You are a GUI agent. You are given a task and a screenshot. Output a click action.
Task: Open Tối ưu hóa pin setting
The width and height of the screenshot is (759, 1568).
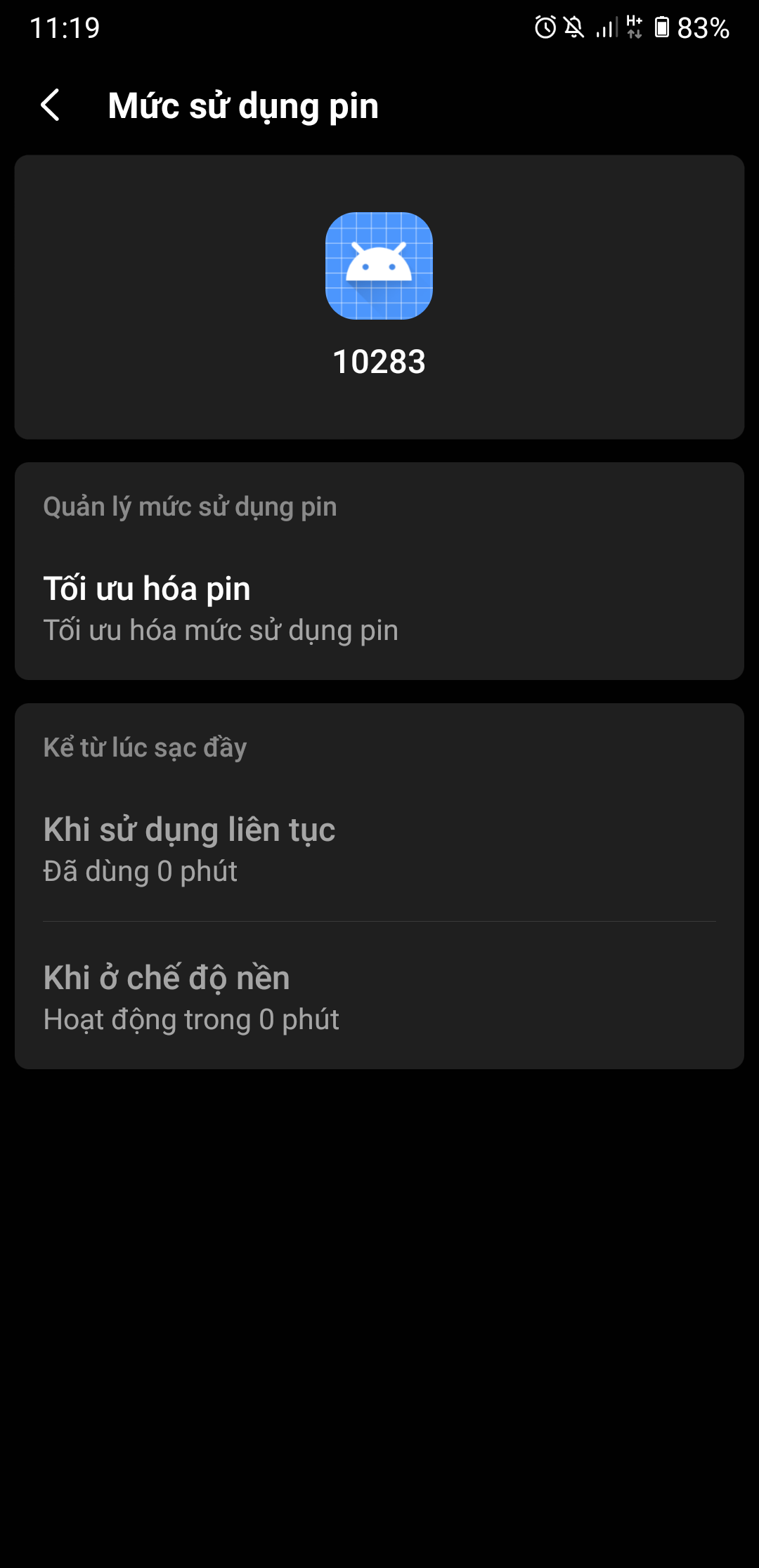(378, 608)
